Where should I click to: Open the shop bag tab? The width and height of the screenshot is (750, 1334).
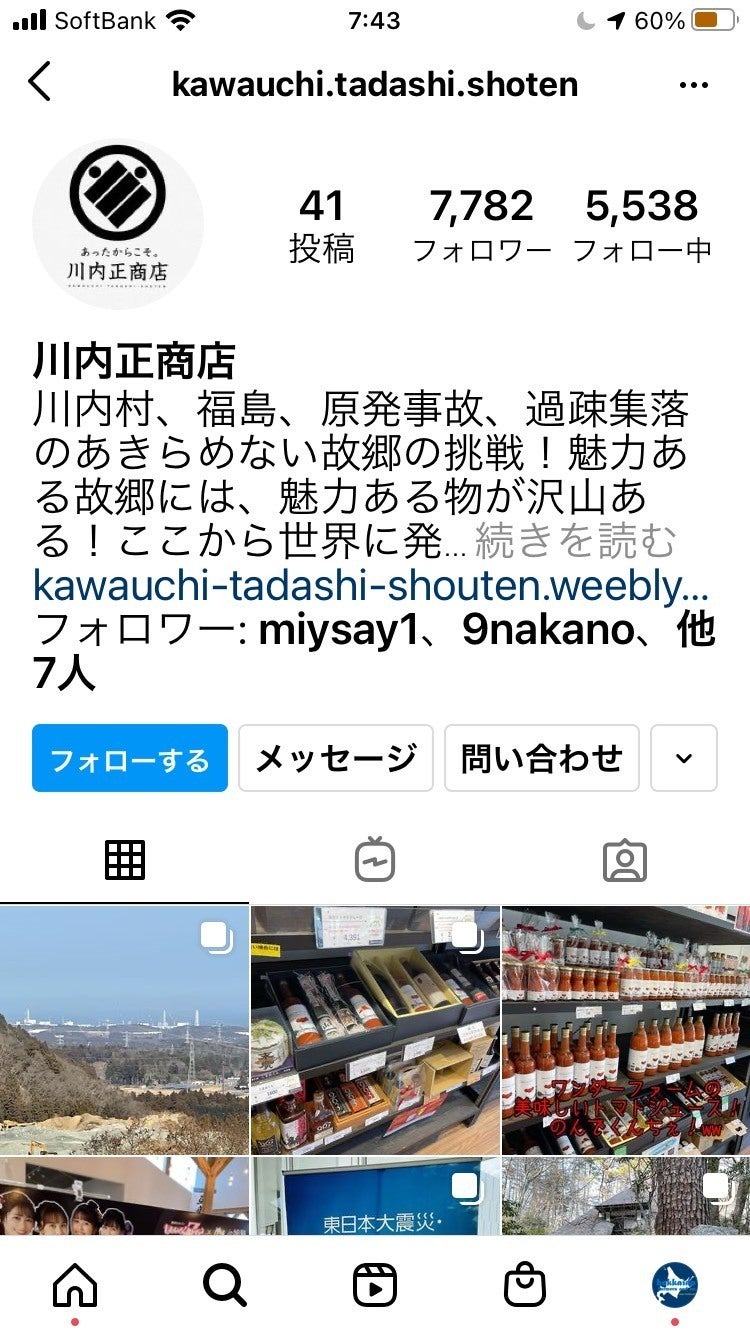(x=525, y=1285)
